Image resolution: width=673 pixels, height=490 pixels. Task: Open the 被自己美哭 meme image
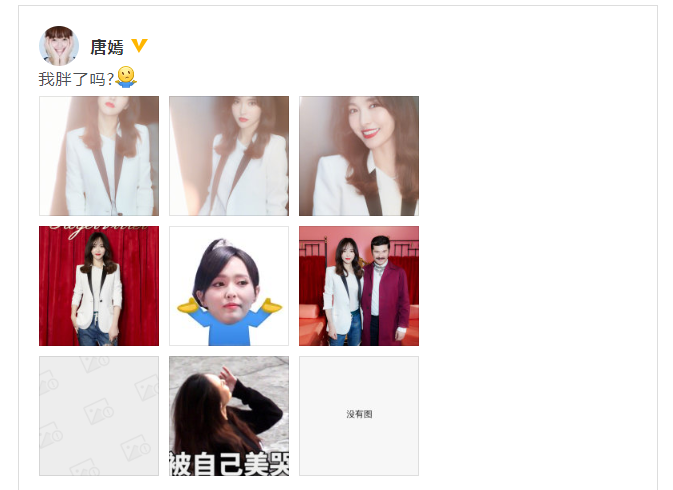pyautogui.click(x=229, y=416)
